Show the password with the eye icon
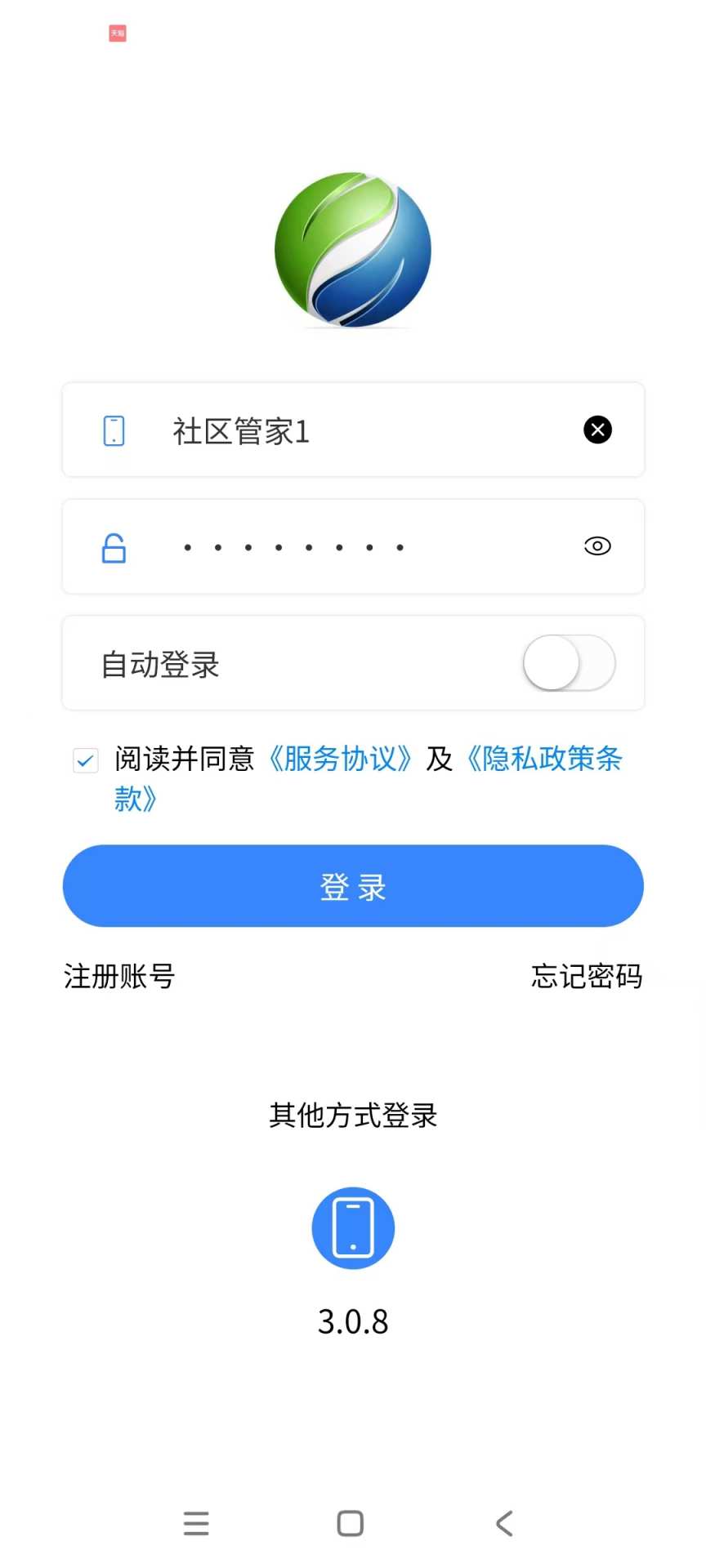Screen dimensions: 706x1568 pyautogui.click(x=597, y=546)
